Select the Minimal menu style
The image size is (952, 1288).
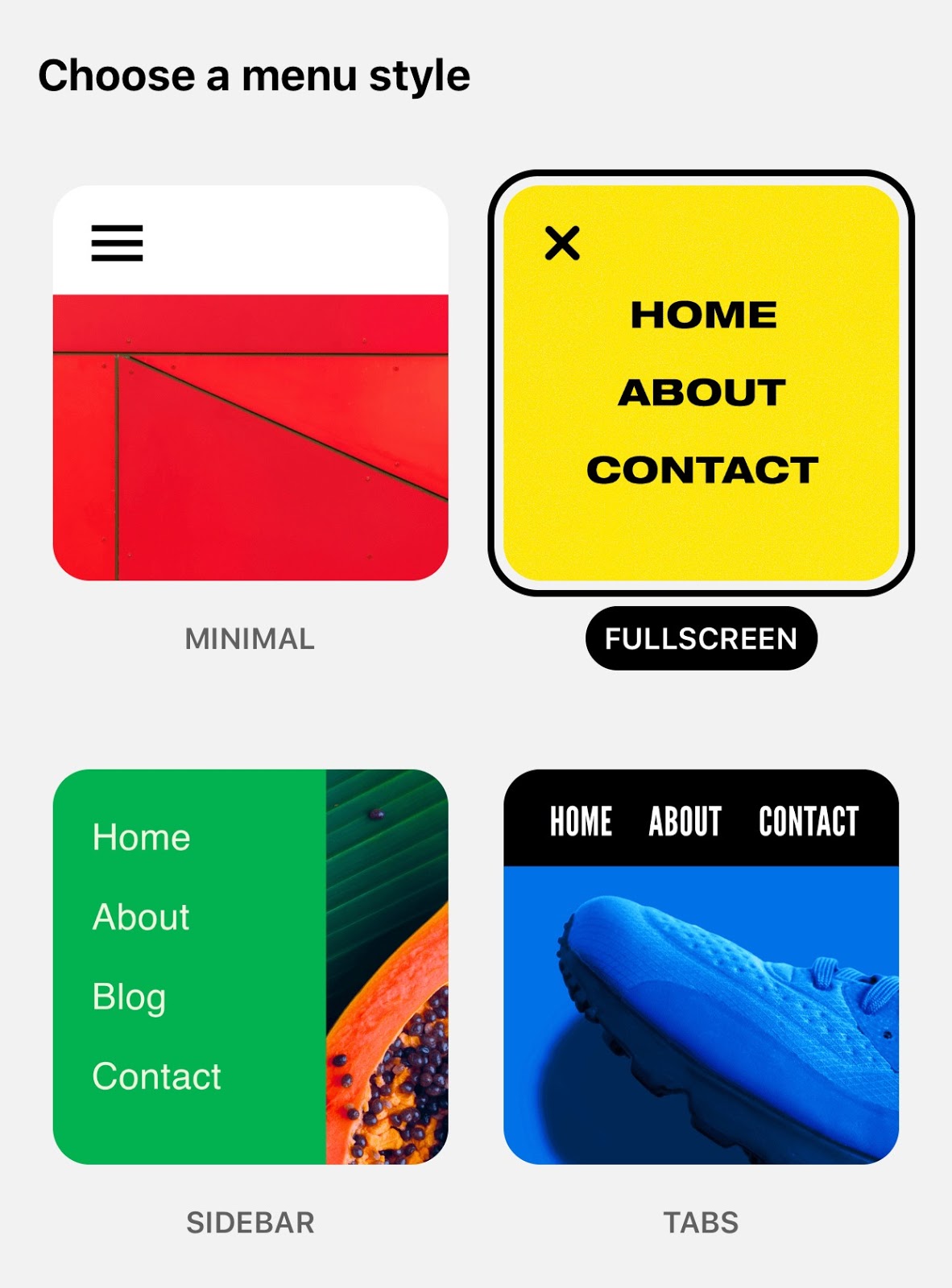click(250, 383)
